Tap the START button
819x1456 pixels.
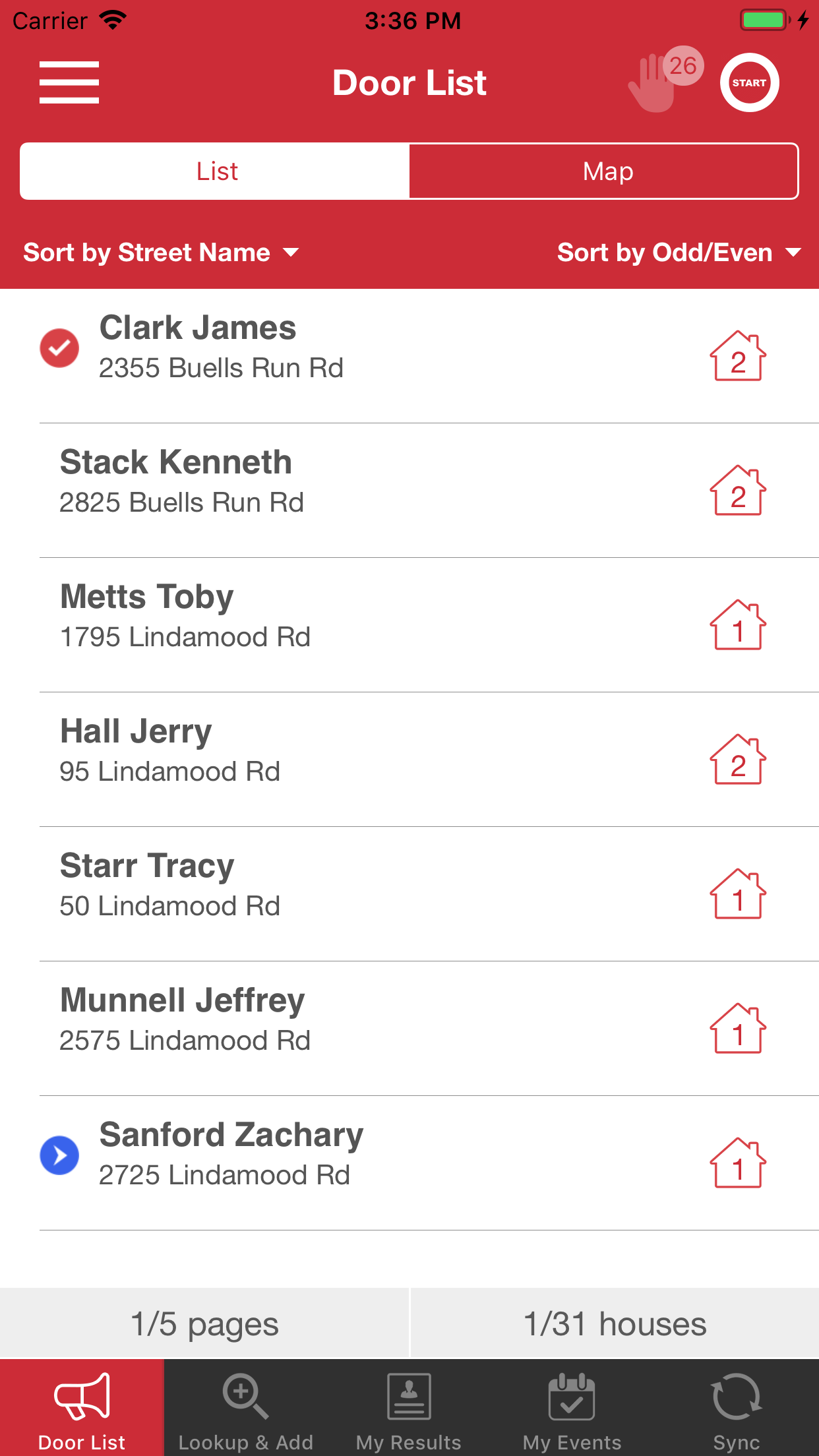(x=749, y=82)
